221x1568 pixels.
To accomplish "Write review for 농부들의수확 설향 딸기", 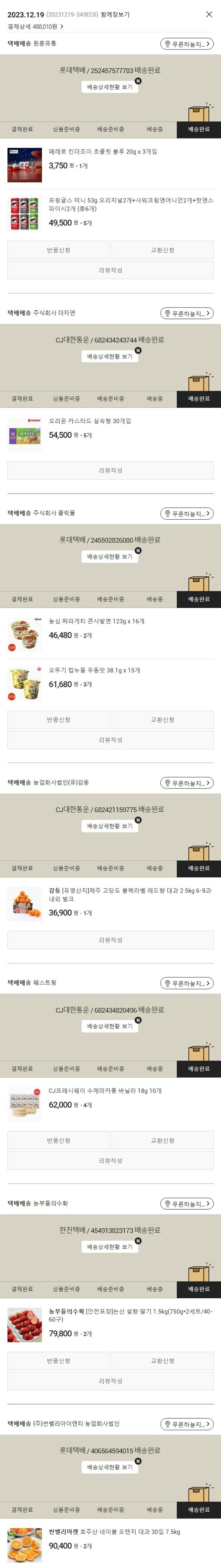I will click(110, 1381).
